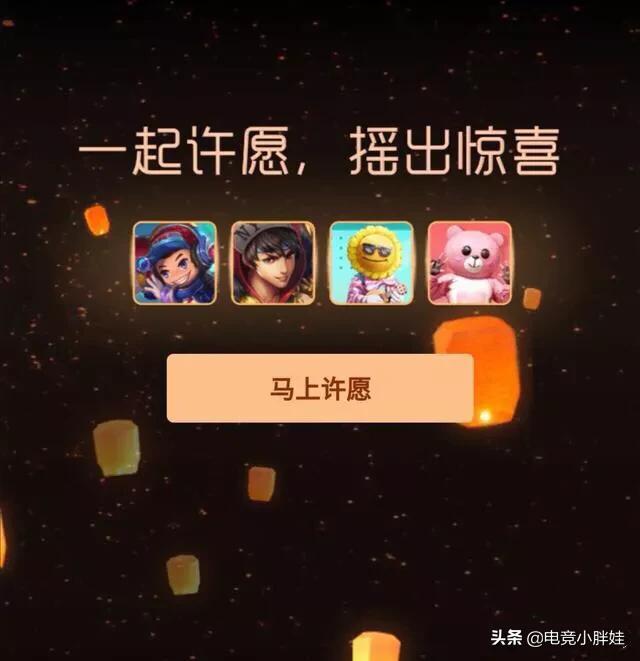This screenshot has height=661, width=640.
Task: Tap the 马上许愿 button
Action: (319, 388)
